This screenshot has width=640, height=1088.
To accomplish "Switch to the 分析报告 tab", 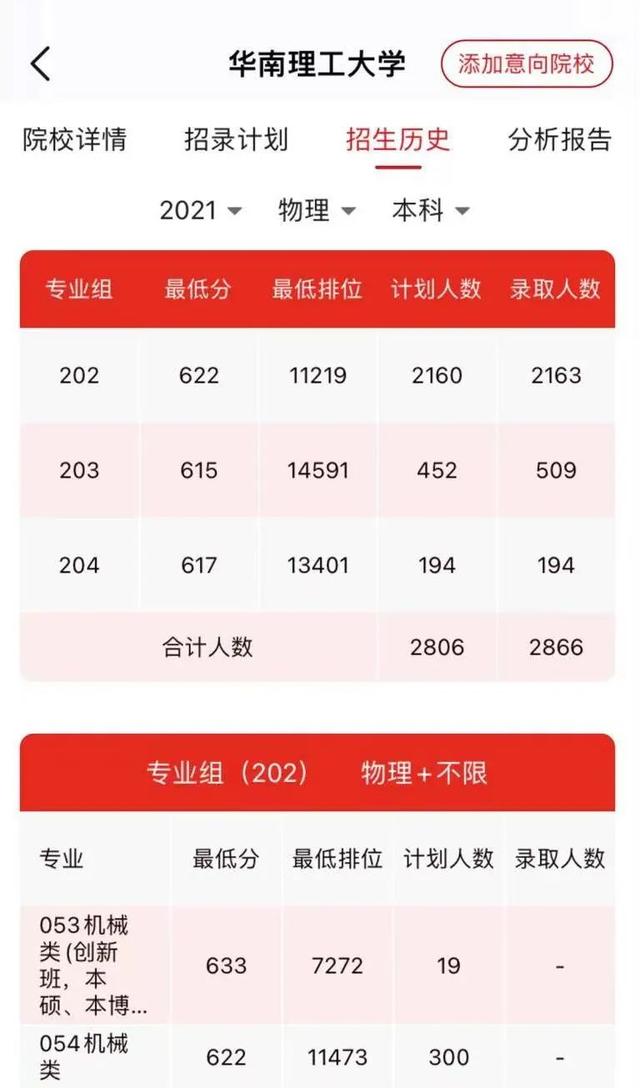I will [559, 139].
